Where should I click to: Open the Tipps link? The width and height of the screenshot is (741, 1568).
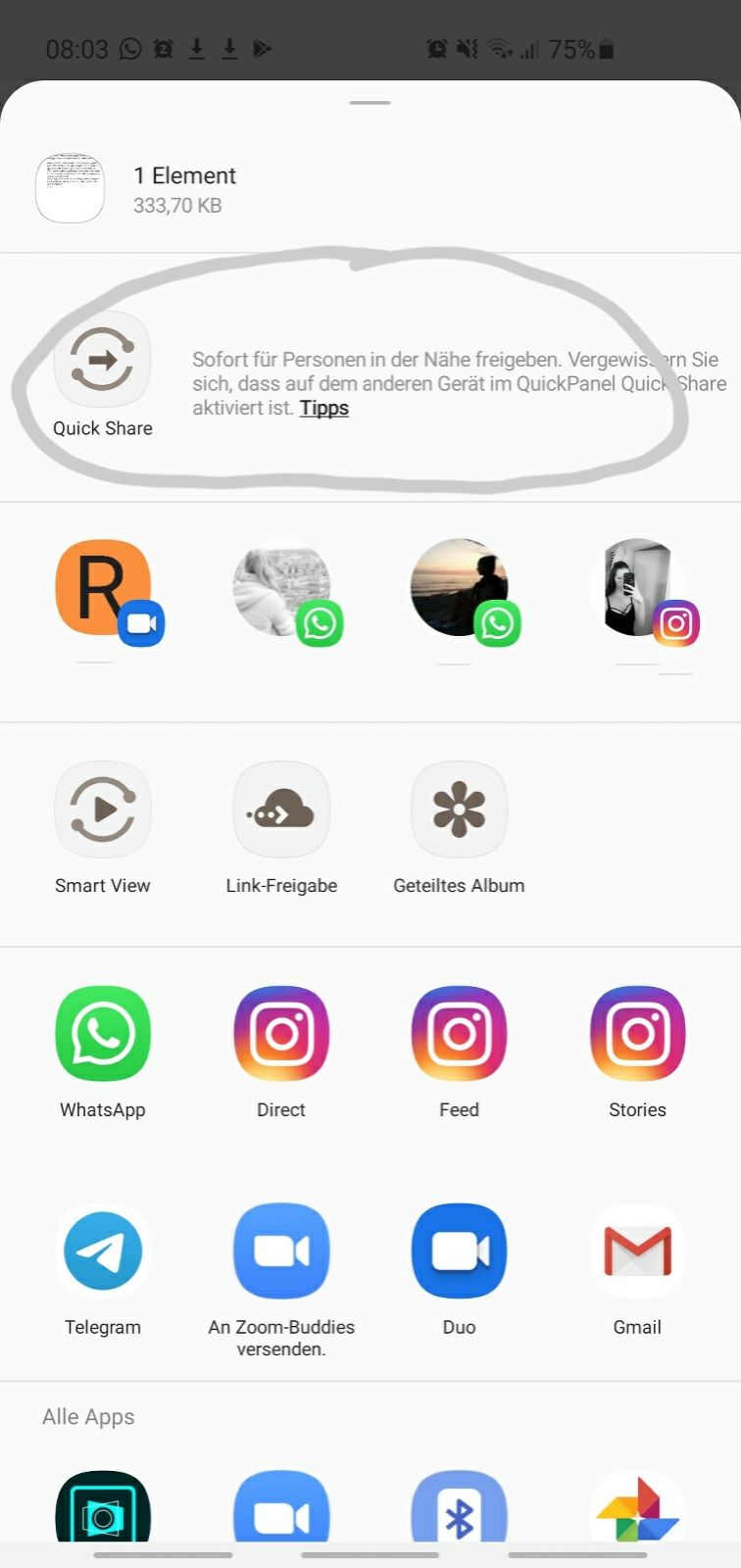pos(323,408)
